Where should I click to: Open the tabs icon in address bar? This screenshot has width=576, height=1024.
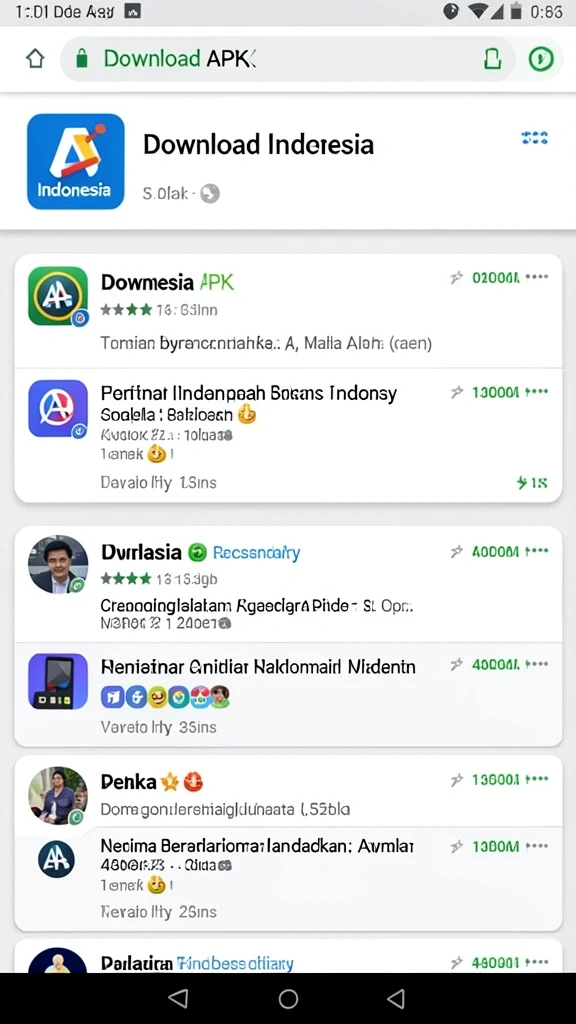[x=492, y=59]
